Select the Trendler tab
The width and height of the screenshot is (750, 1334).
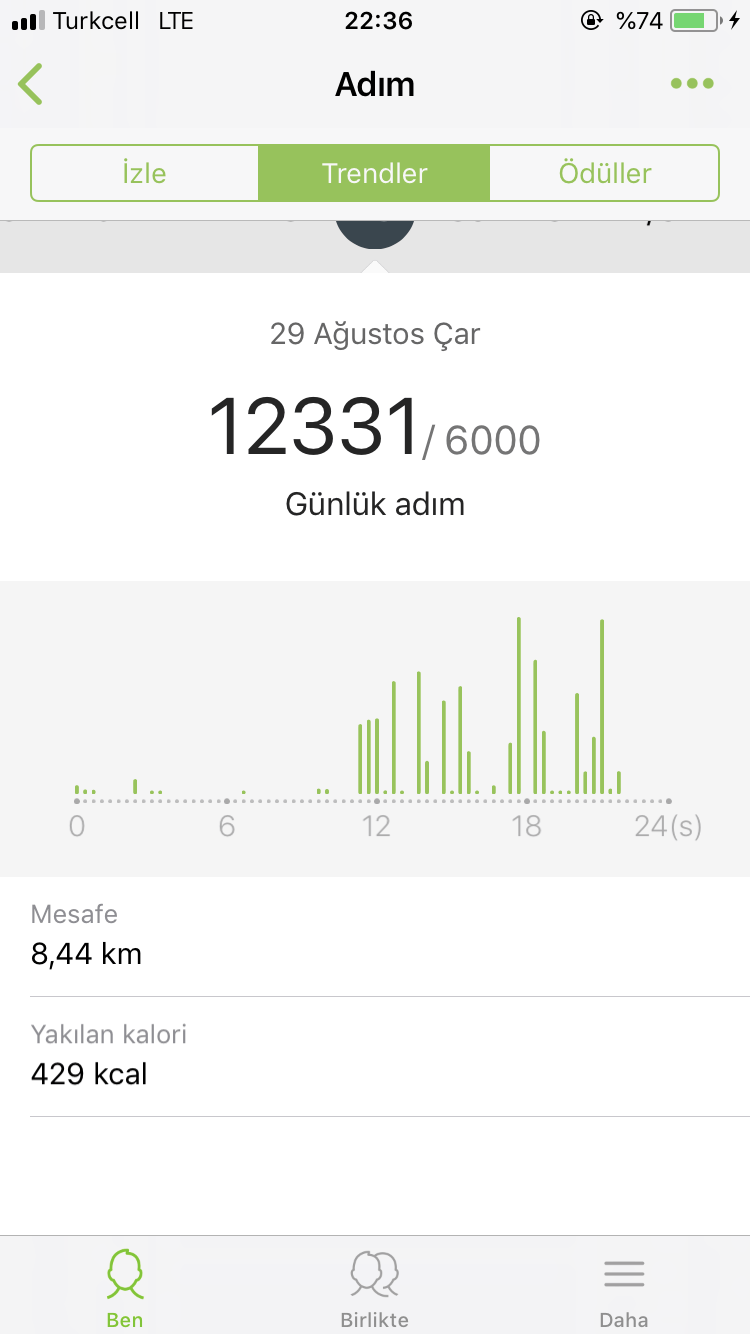[x=374, y=173]
